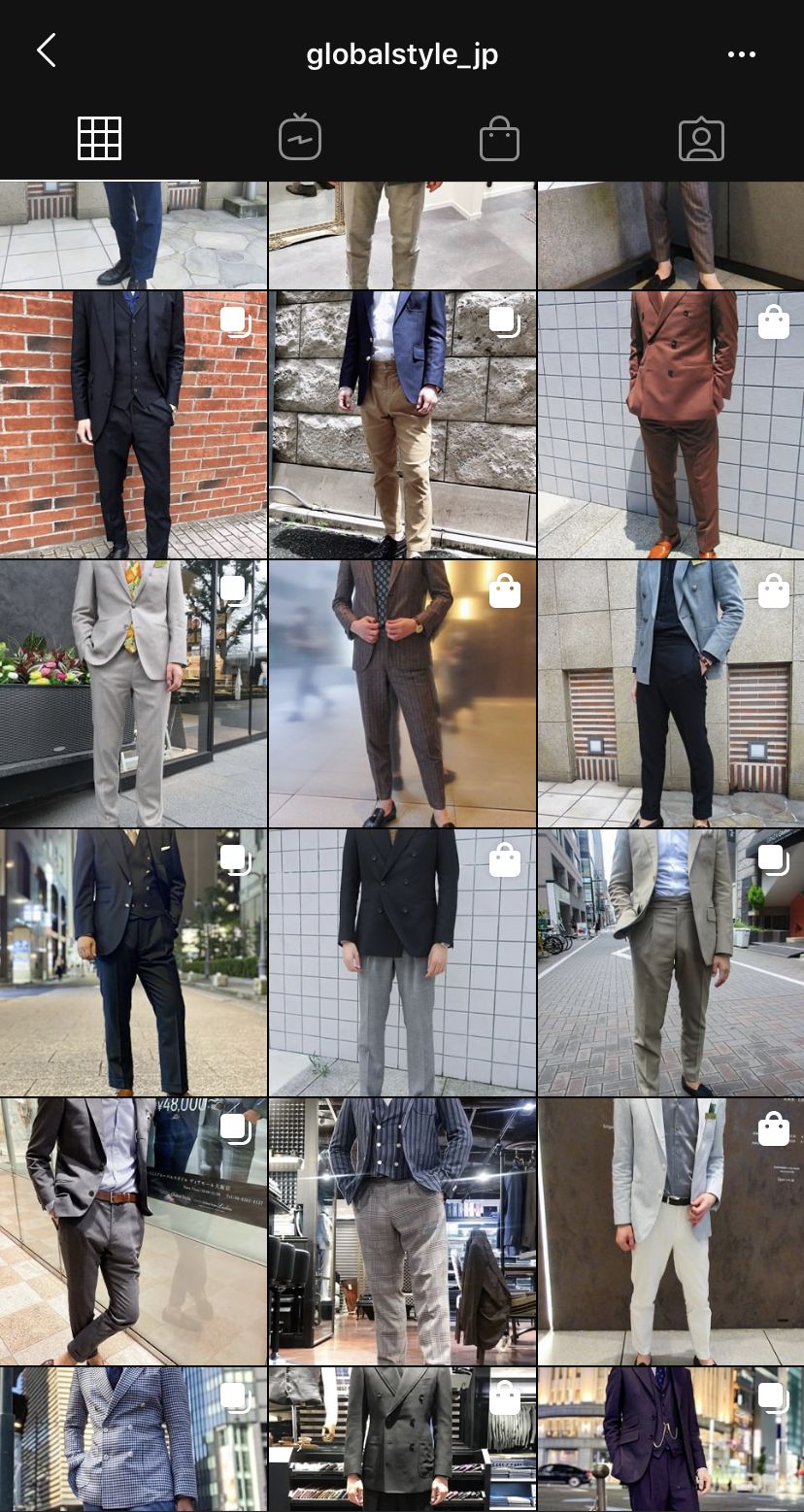Viewport: 804px width, 1512px height.
Task: Open the light grey suit with floral tie post
Action: 133,693
